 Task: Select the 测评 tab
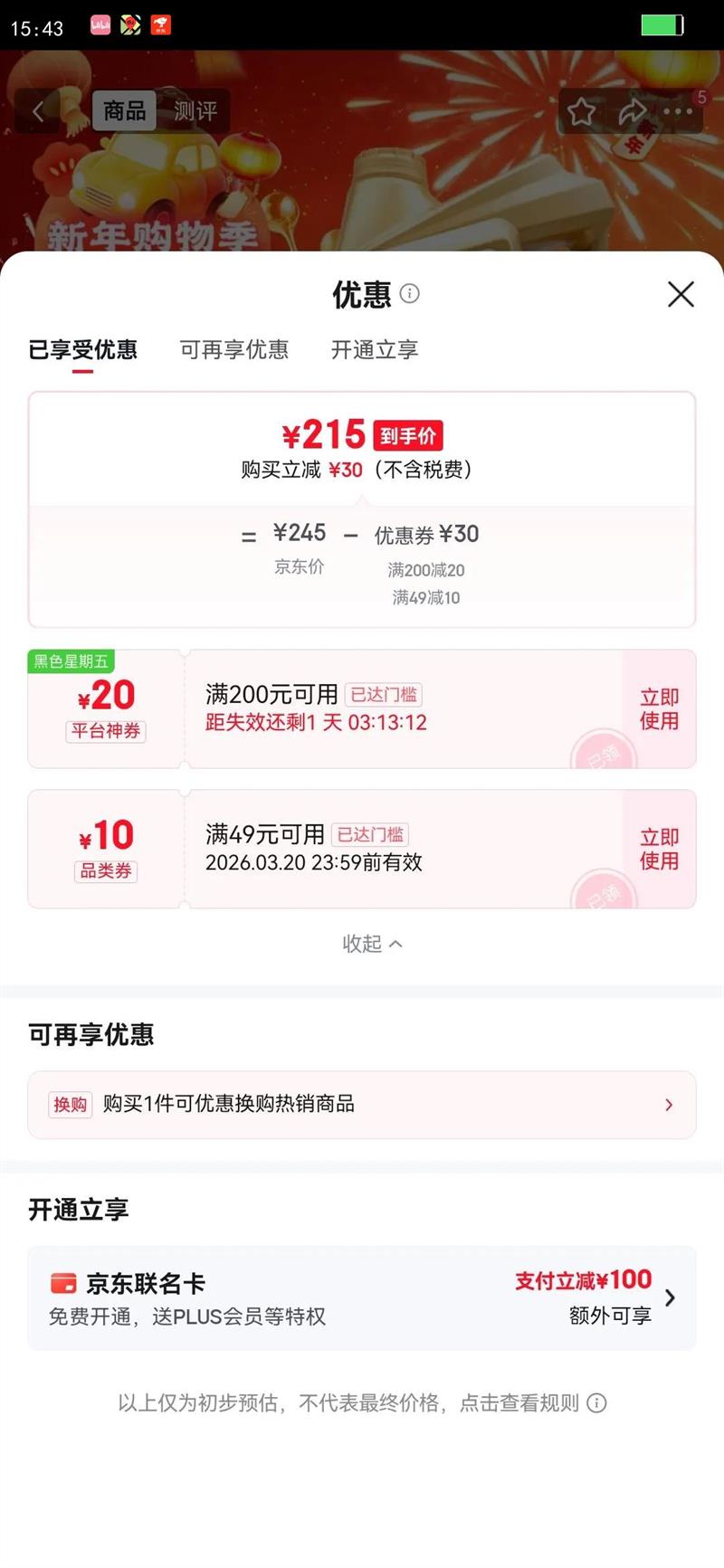[194, 110]
